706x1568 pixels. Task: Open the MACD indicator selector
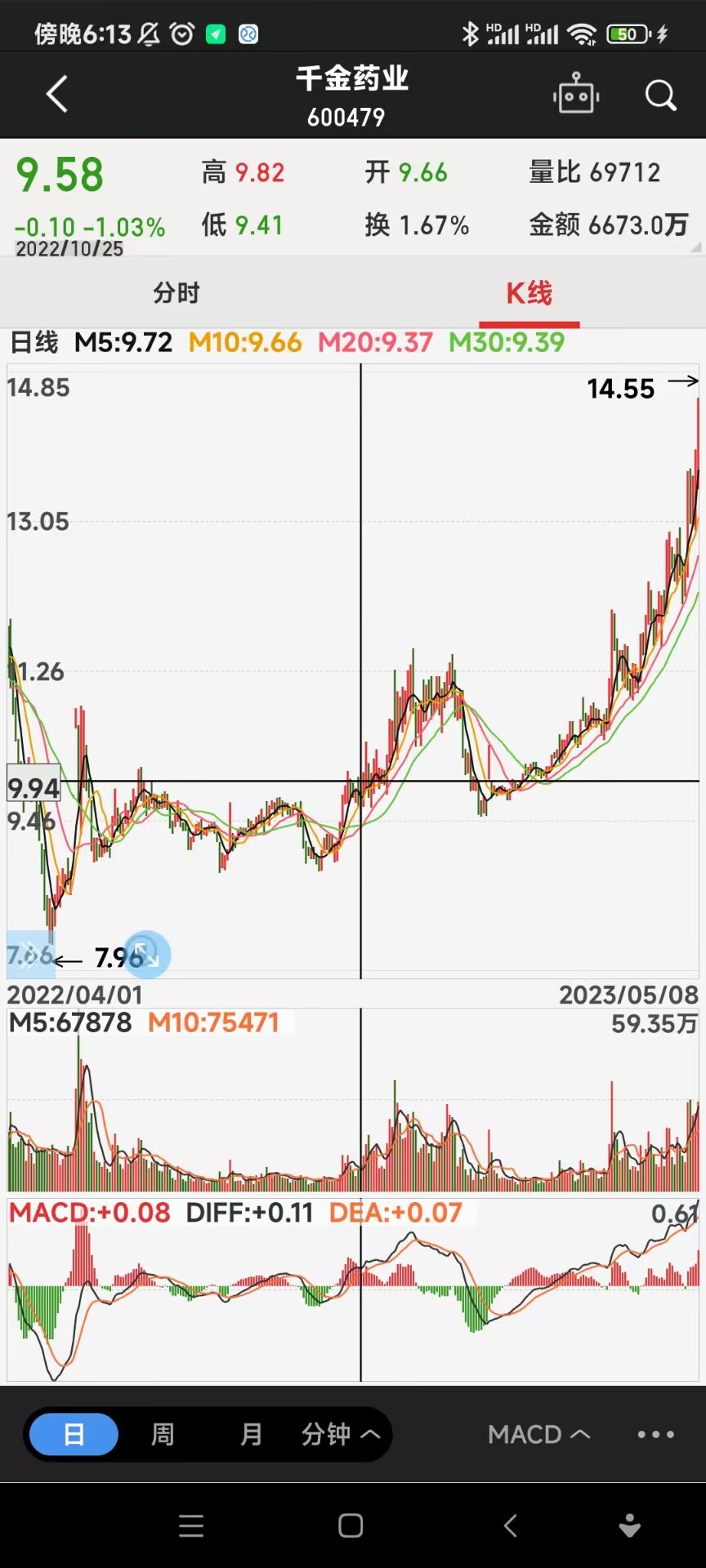(538, 1434)
